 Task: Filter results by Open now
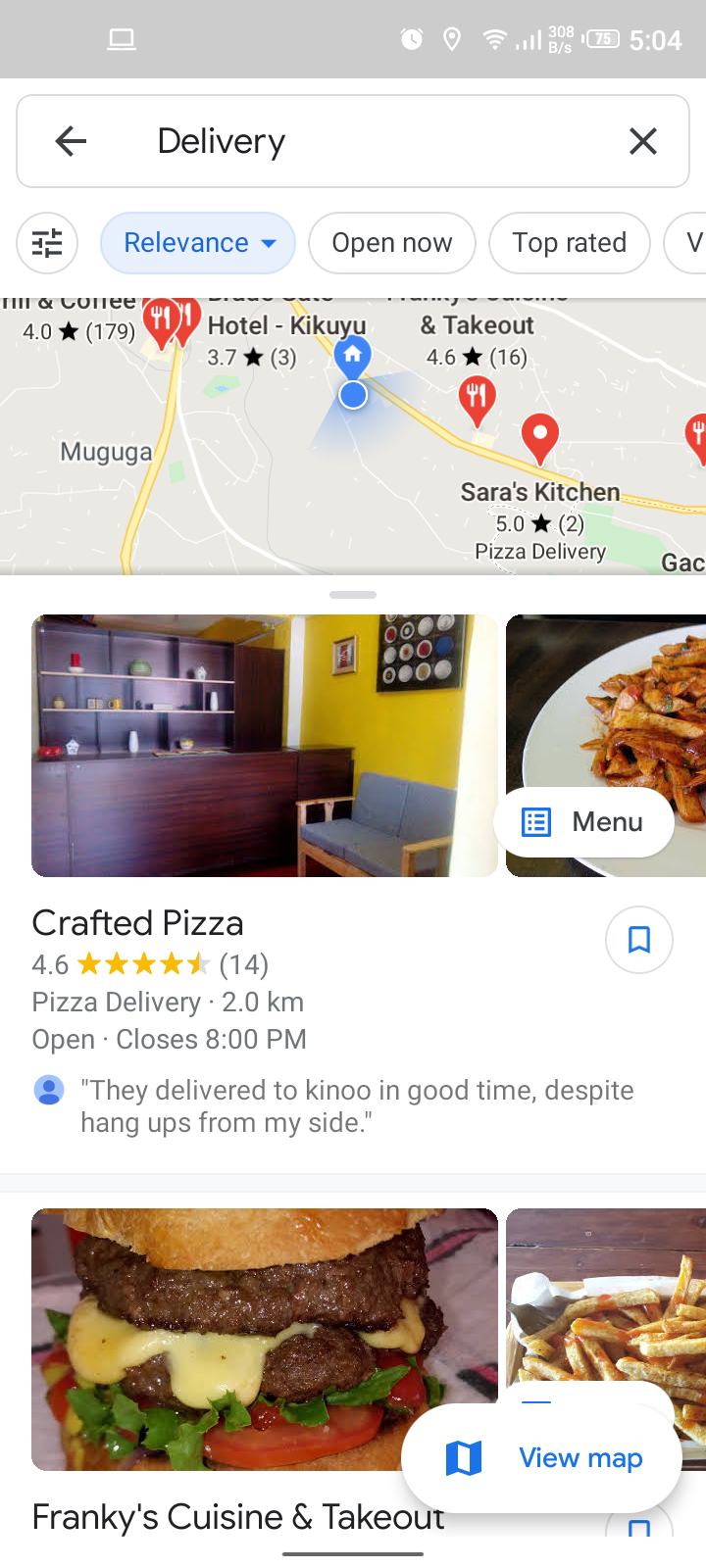391,243
